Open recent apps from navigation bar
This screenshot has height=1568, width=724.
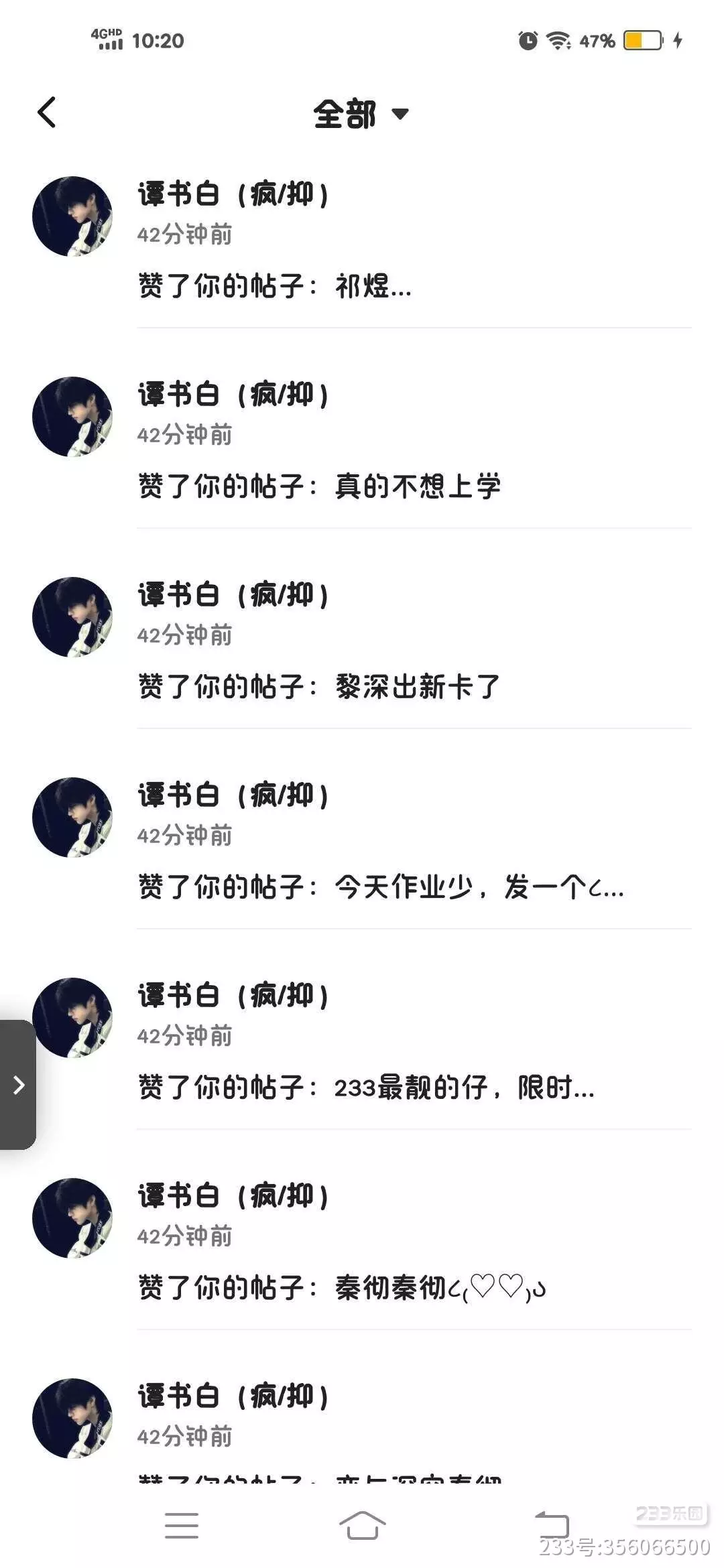182,1525
